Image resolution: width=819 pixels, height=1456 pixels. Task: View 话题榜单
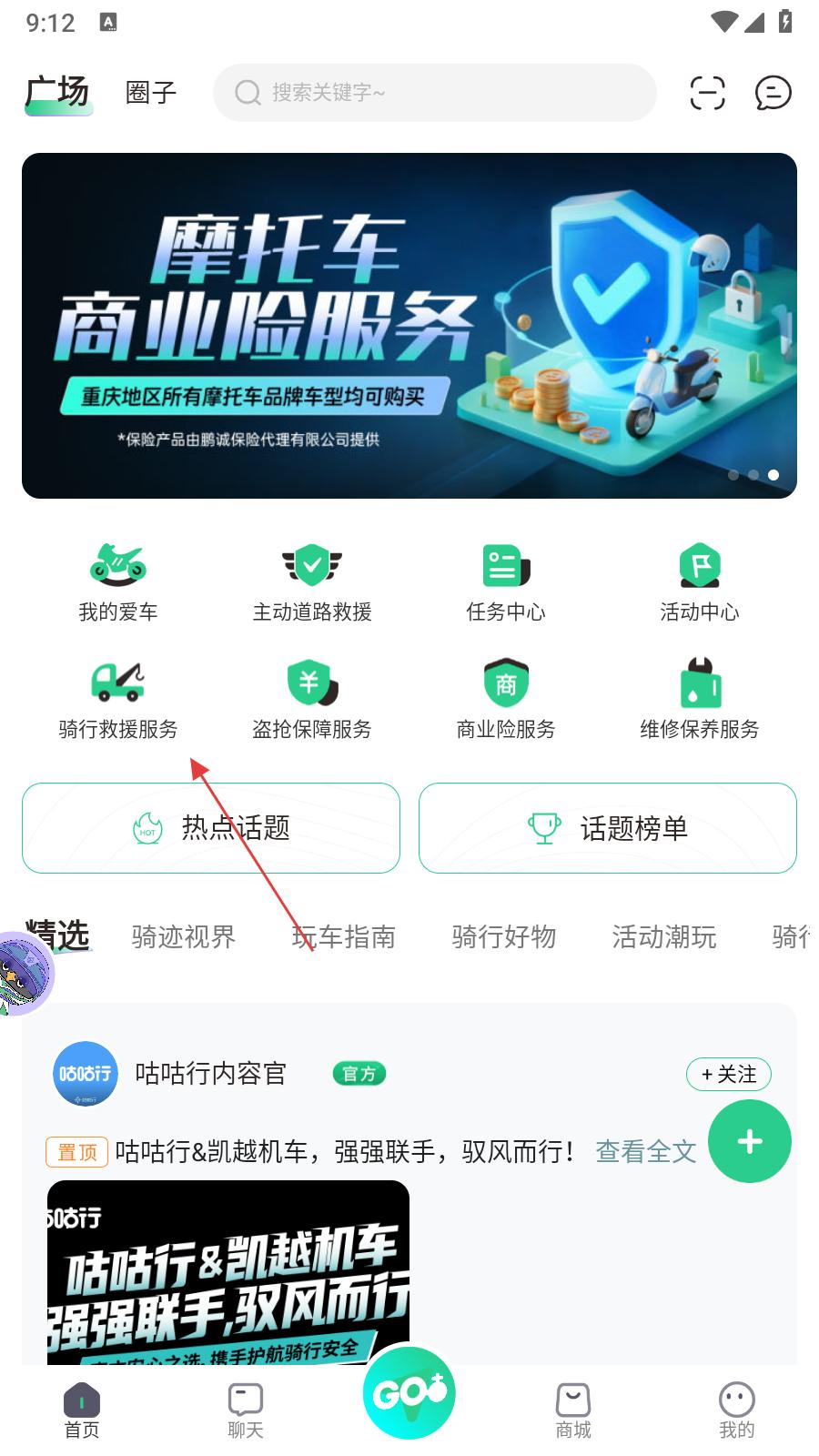click(x=608, y=828)
